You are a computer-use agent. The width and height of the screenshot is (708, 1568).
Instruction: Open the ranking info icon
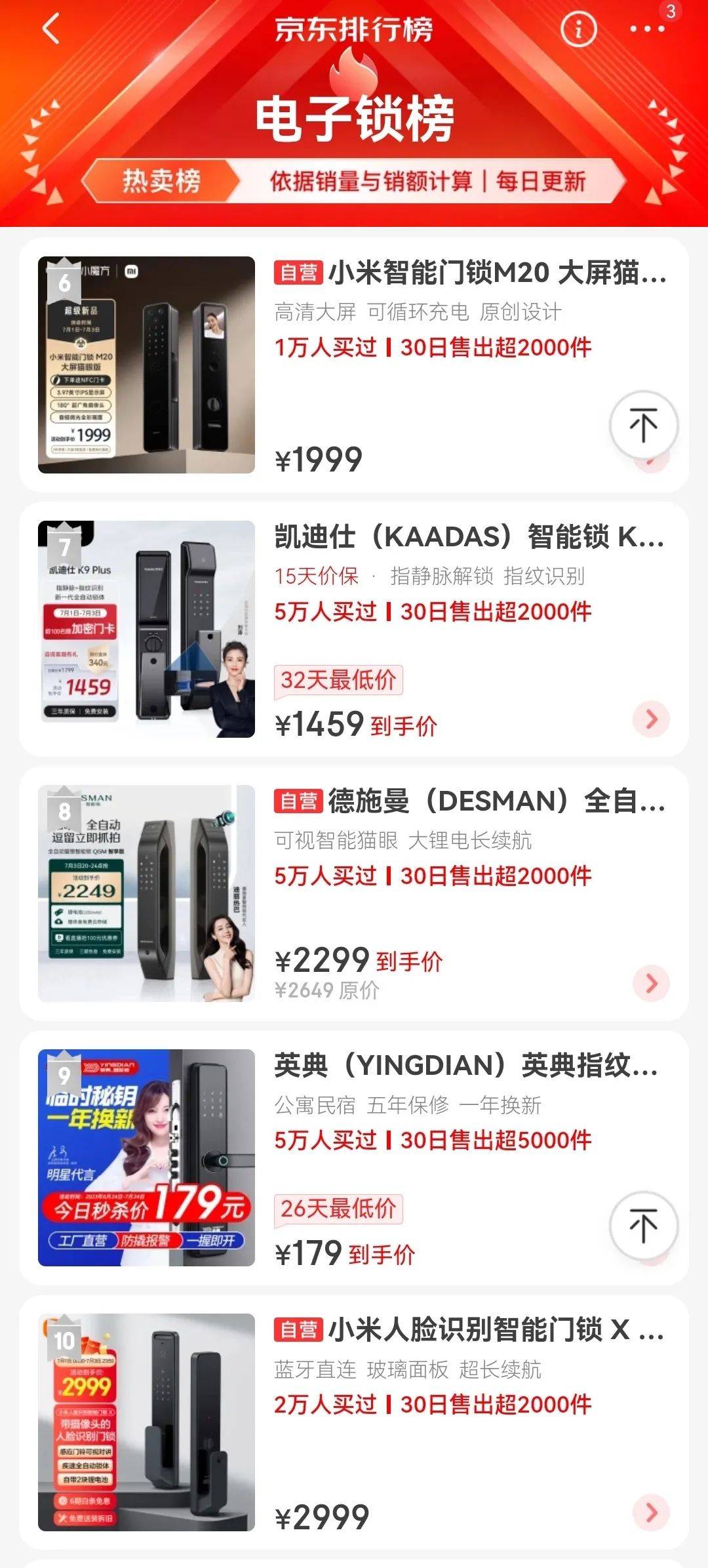click(x=578, y=30)
